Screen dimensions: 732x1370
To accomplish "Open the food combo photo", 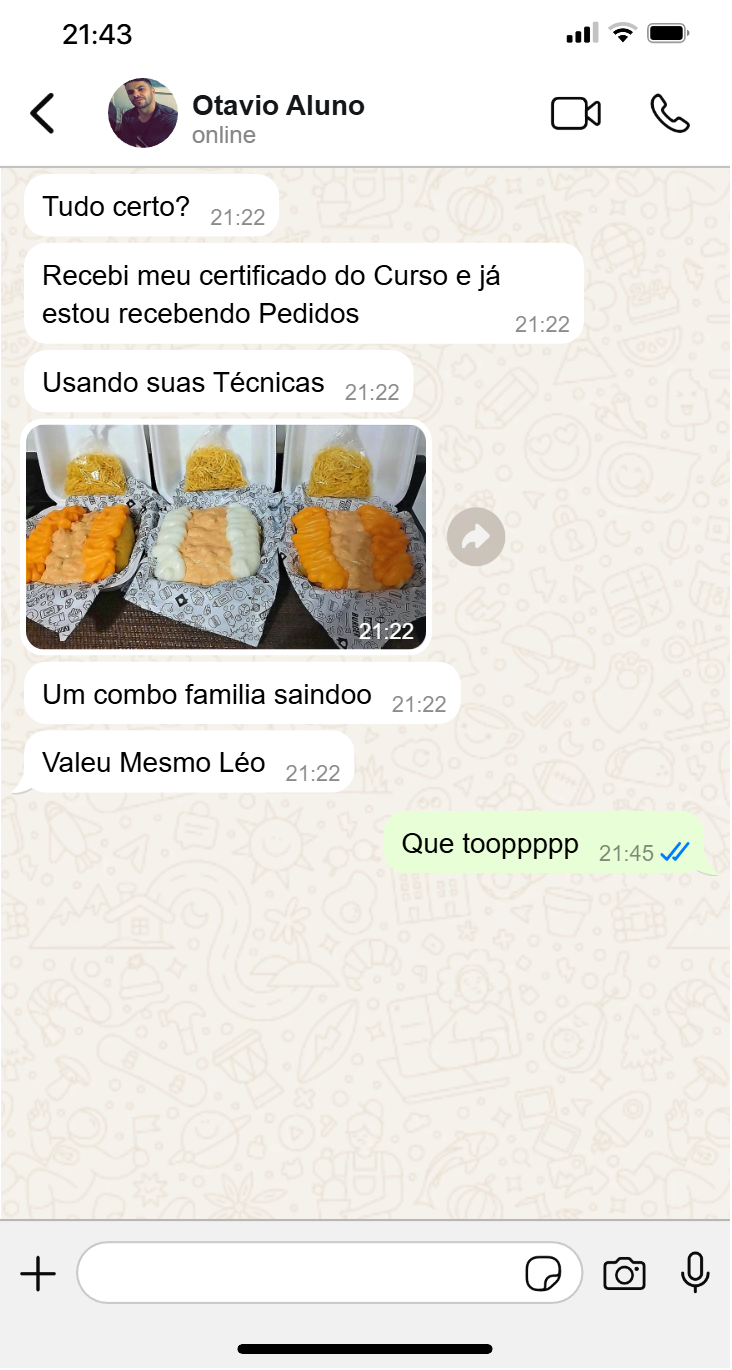I will pos(226,536).
